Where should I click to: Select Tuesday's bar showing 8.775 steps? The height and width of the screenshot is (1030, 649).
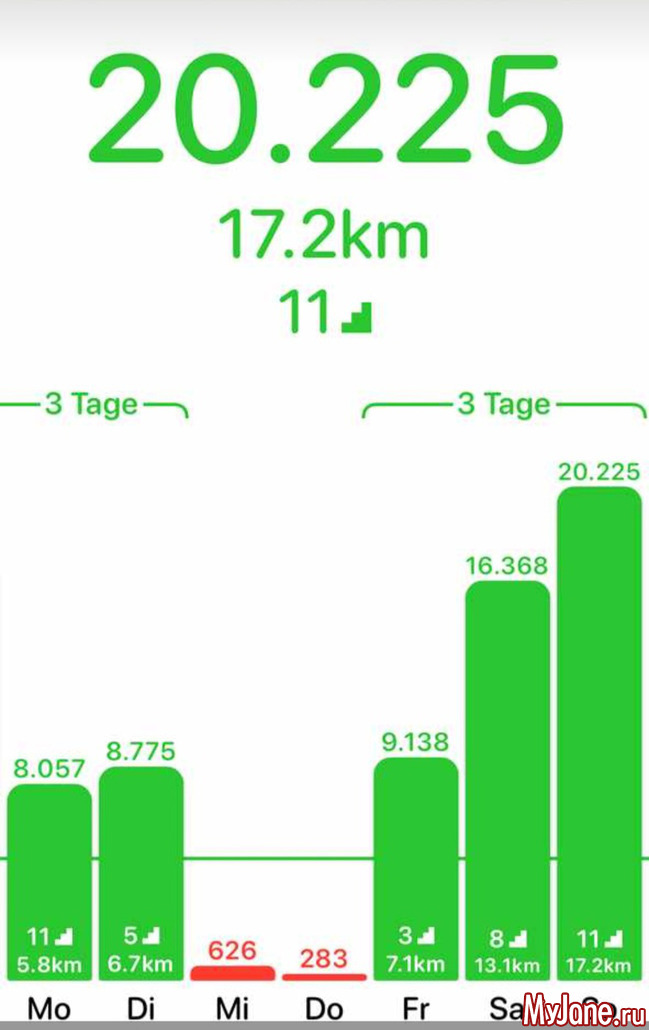[141, 872]
